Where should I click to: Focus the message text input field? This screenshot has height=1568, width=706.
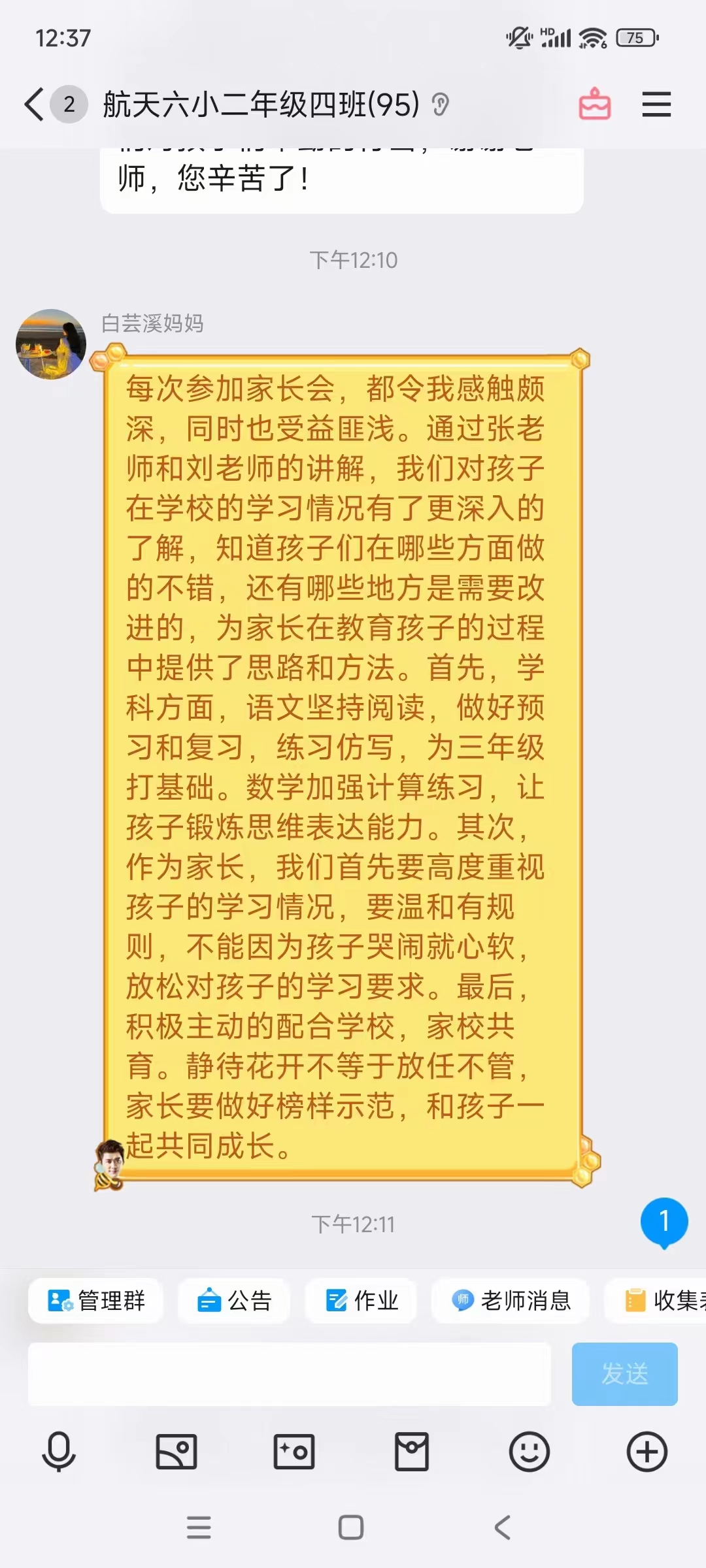pyautogui.click(x=289, y=1374)
